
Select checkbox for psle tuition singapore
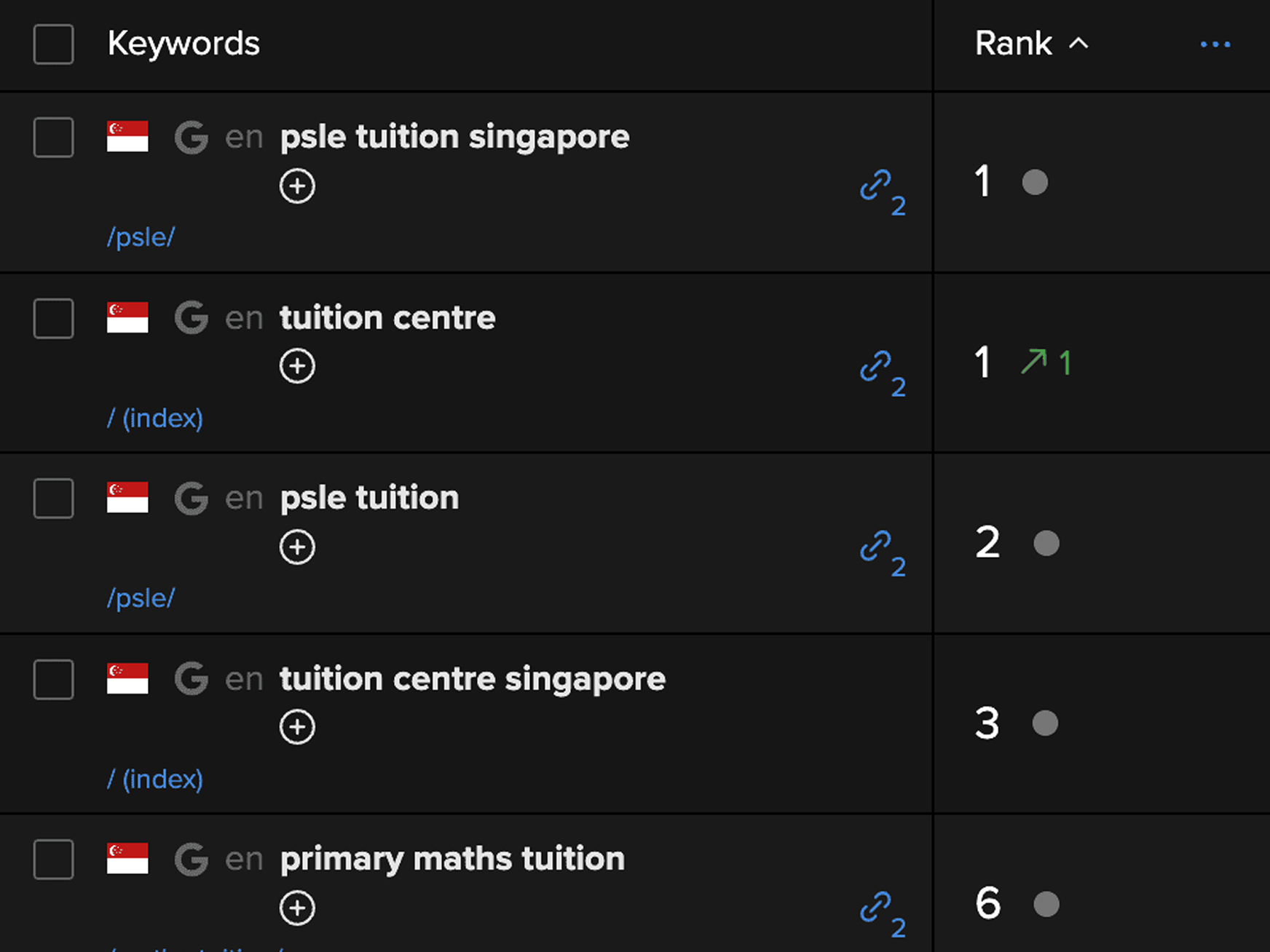(53, 137)
